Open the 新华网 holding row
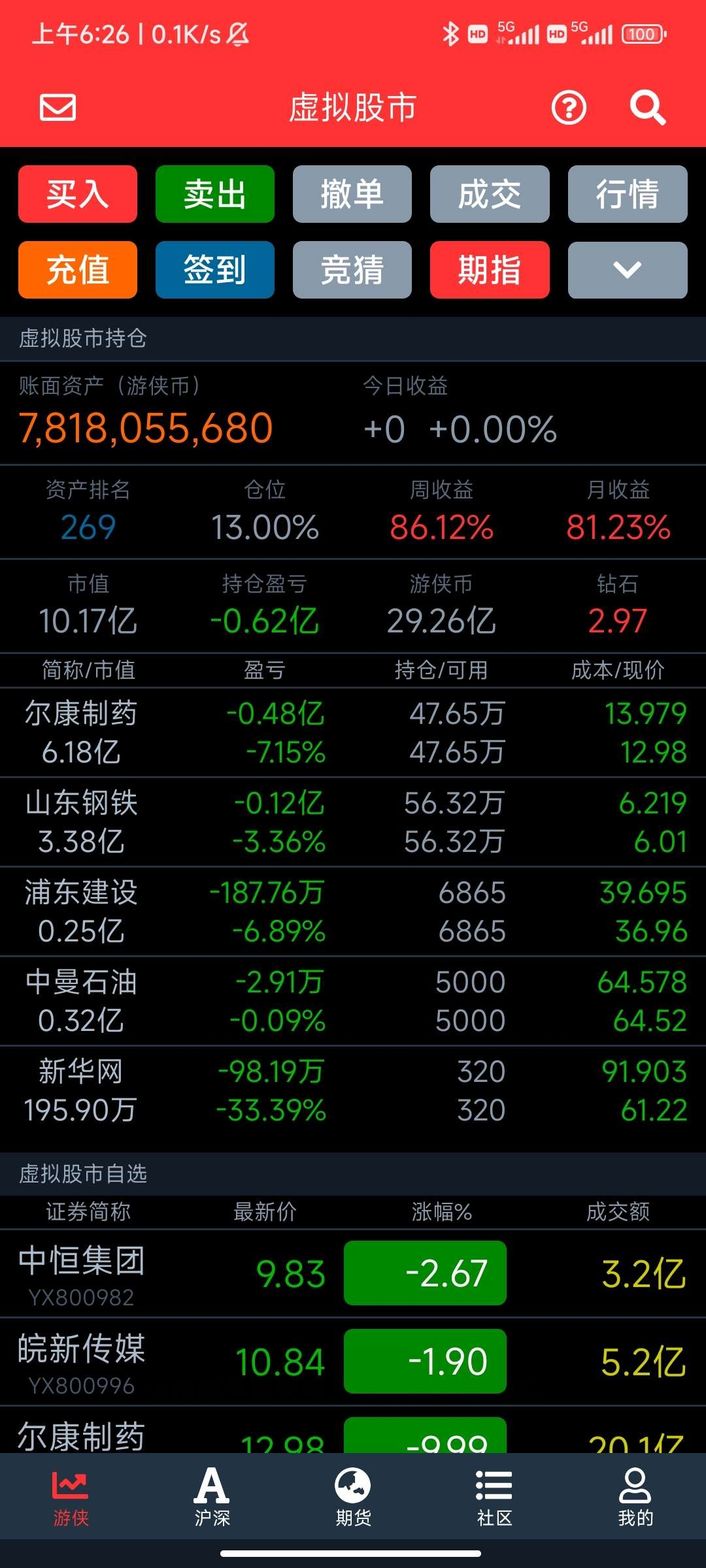This screenshot has height=1568, width=706. click(x=353, y=1090)
